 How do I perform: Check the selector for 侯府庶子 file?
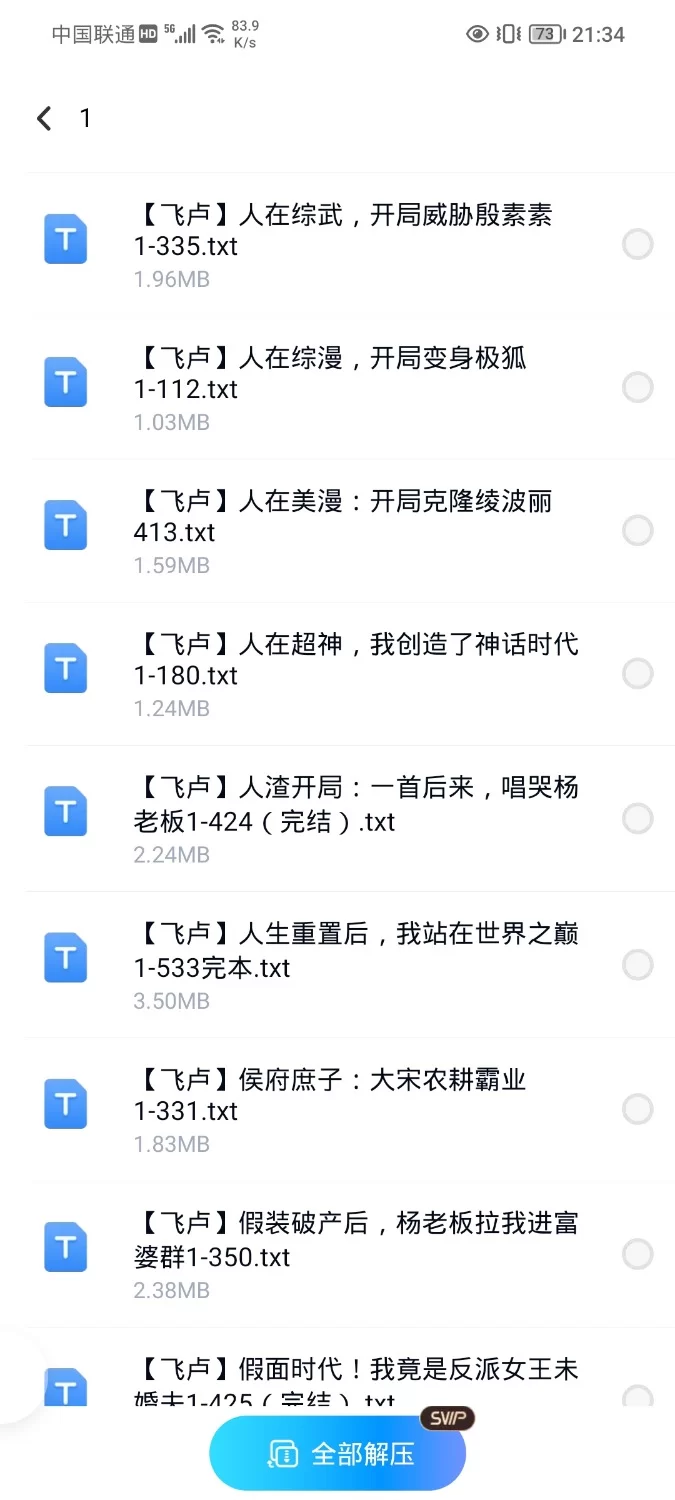pyautogui.click(x=638, y=1109)
